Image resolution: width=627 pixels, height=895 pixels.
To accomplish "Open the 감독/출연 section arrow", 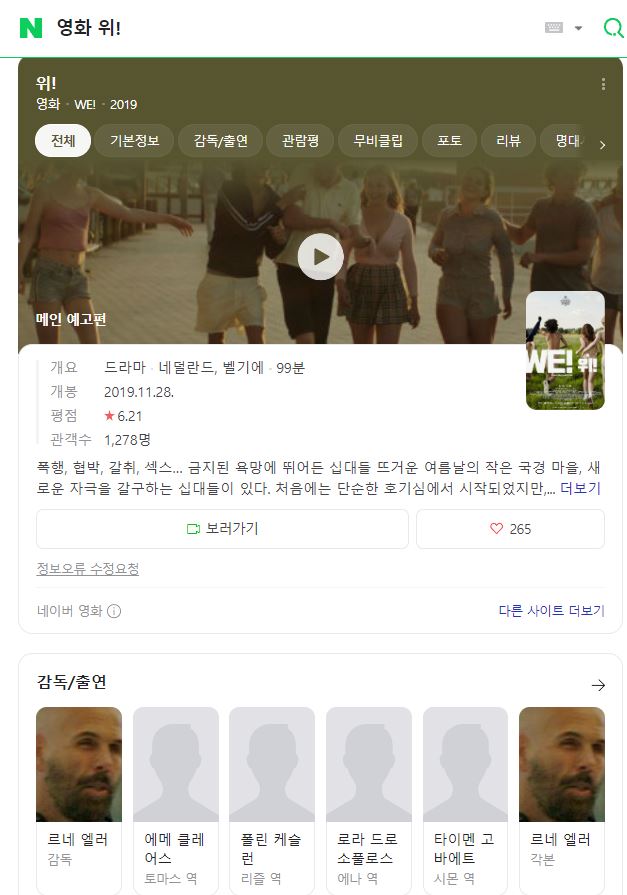I will click(x=598, y=685).
